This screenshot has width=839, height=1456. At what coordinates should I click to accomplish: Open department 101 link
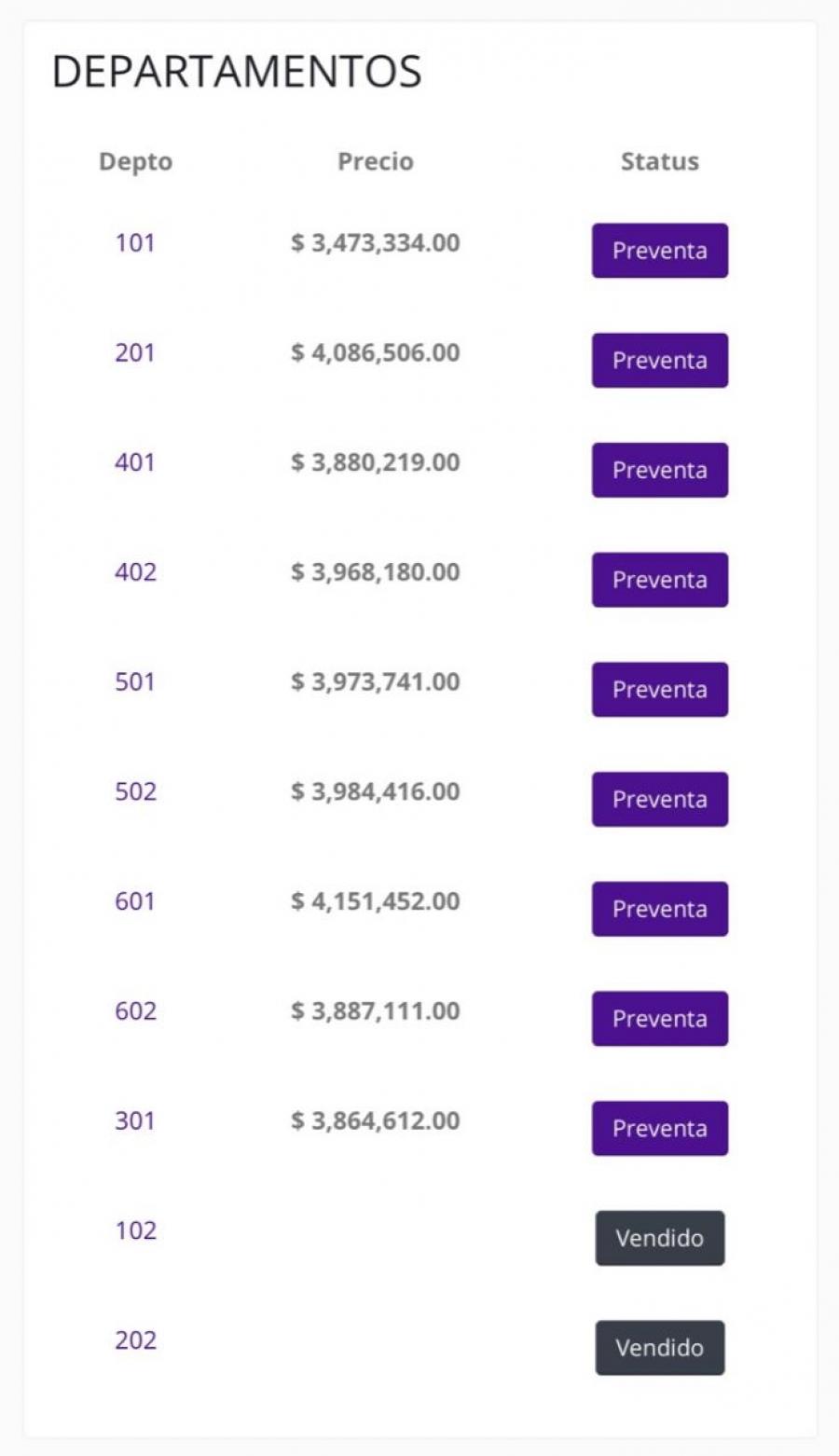coord(135,243)
